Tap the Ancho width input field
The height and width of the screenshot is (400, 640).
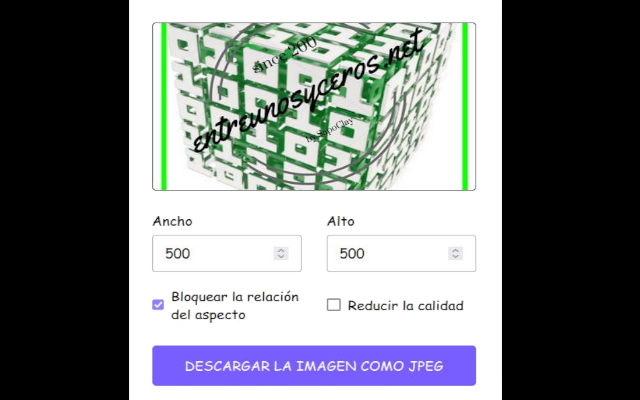[215, 254]
